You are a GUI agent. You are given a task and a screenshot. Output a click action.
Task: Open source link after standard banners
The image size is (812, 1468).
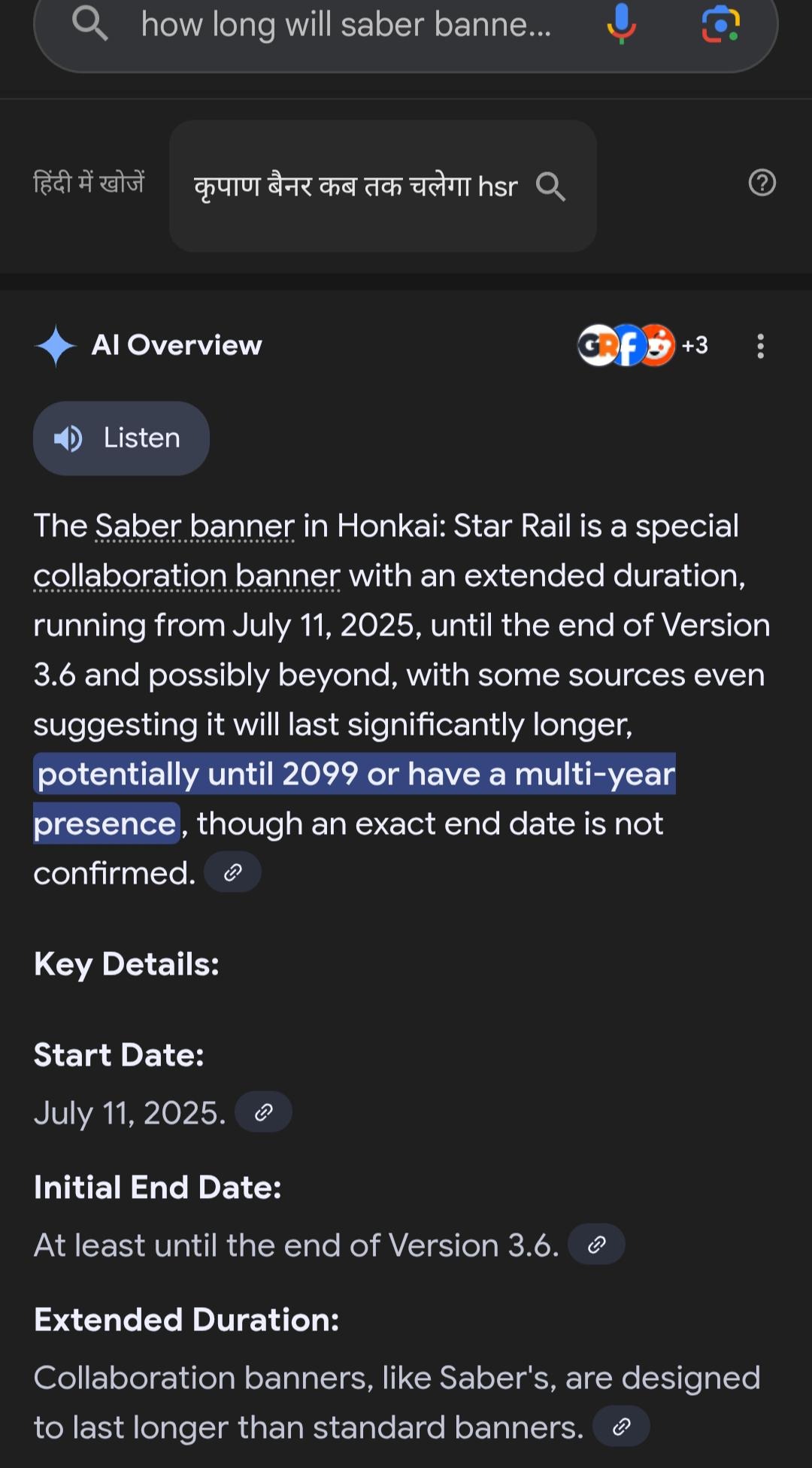[x=621, y=1426]
